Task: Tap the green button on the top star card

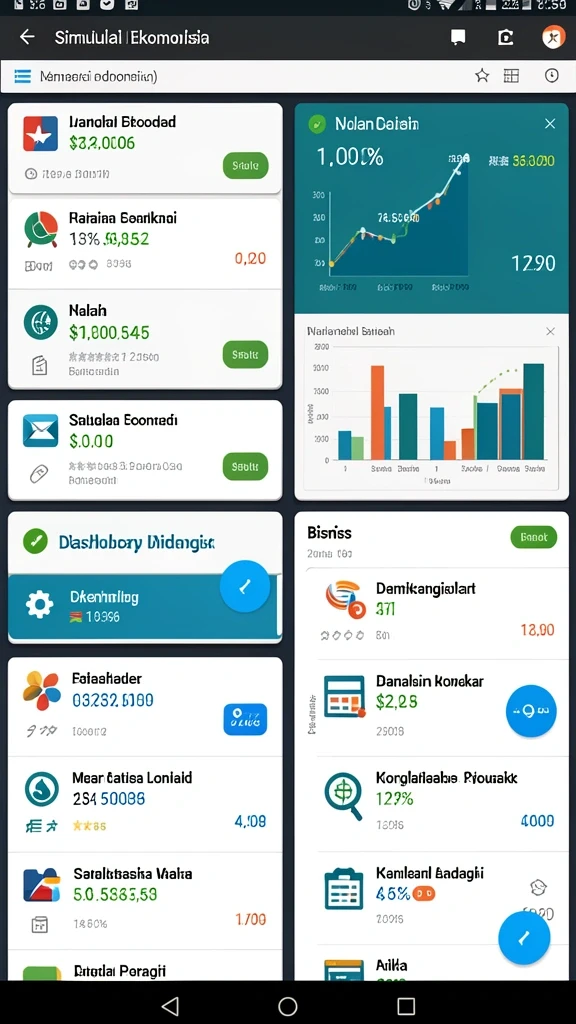Action: (x=246, y=166)
